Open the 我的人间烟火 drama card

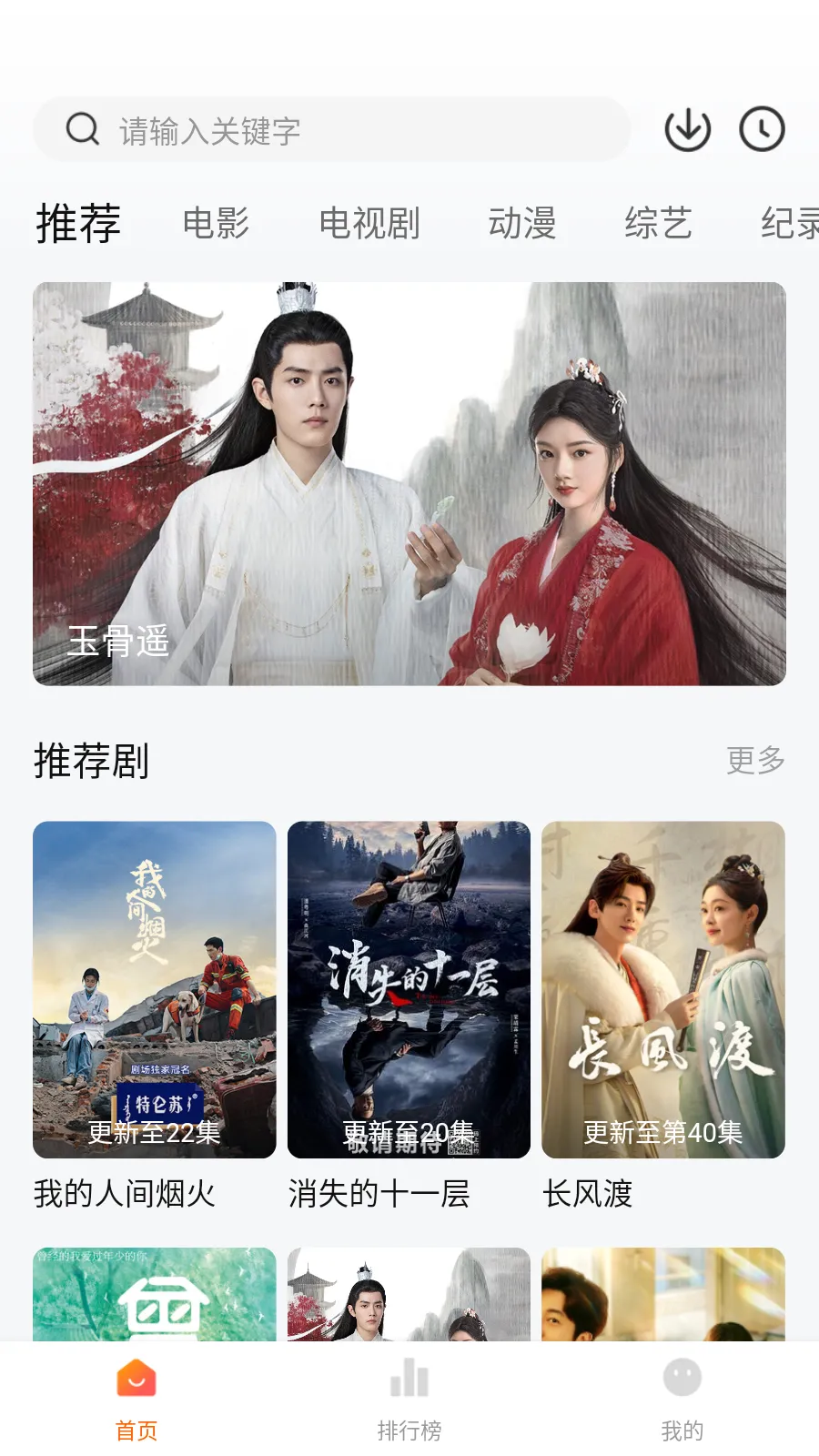[155, 990]
